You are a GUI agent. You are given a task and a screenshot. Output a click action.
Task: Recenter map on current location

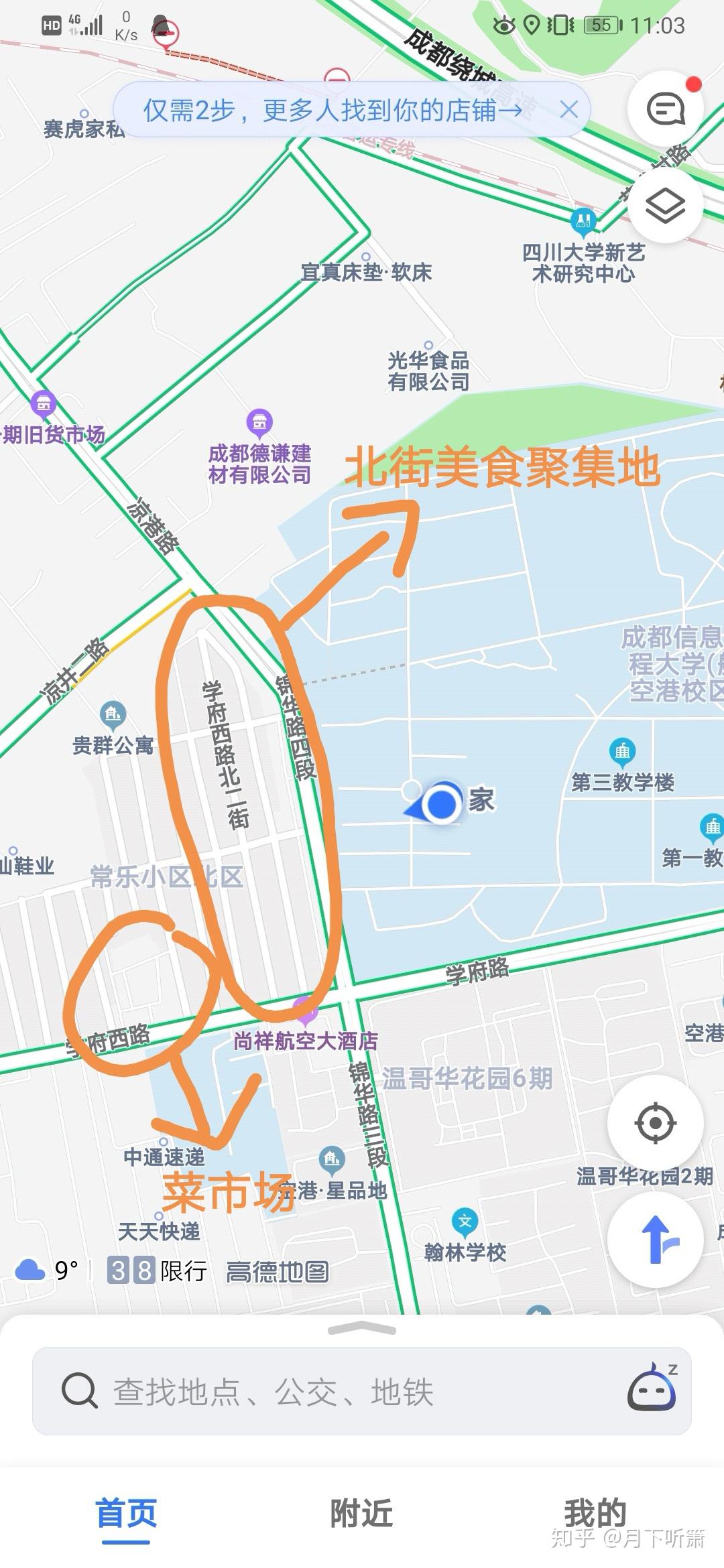coord(655,1122)
